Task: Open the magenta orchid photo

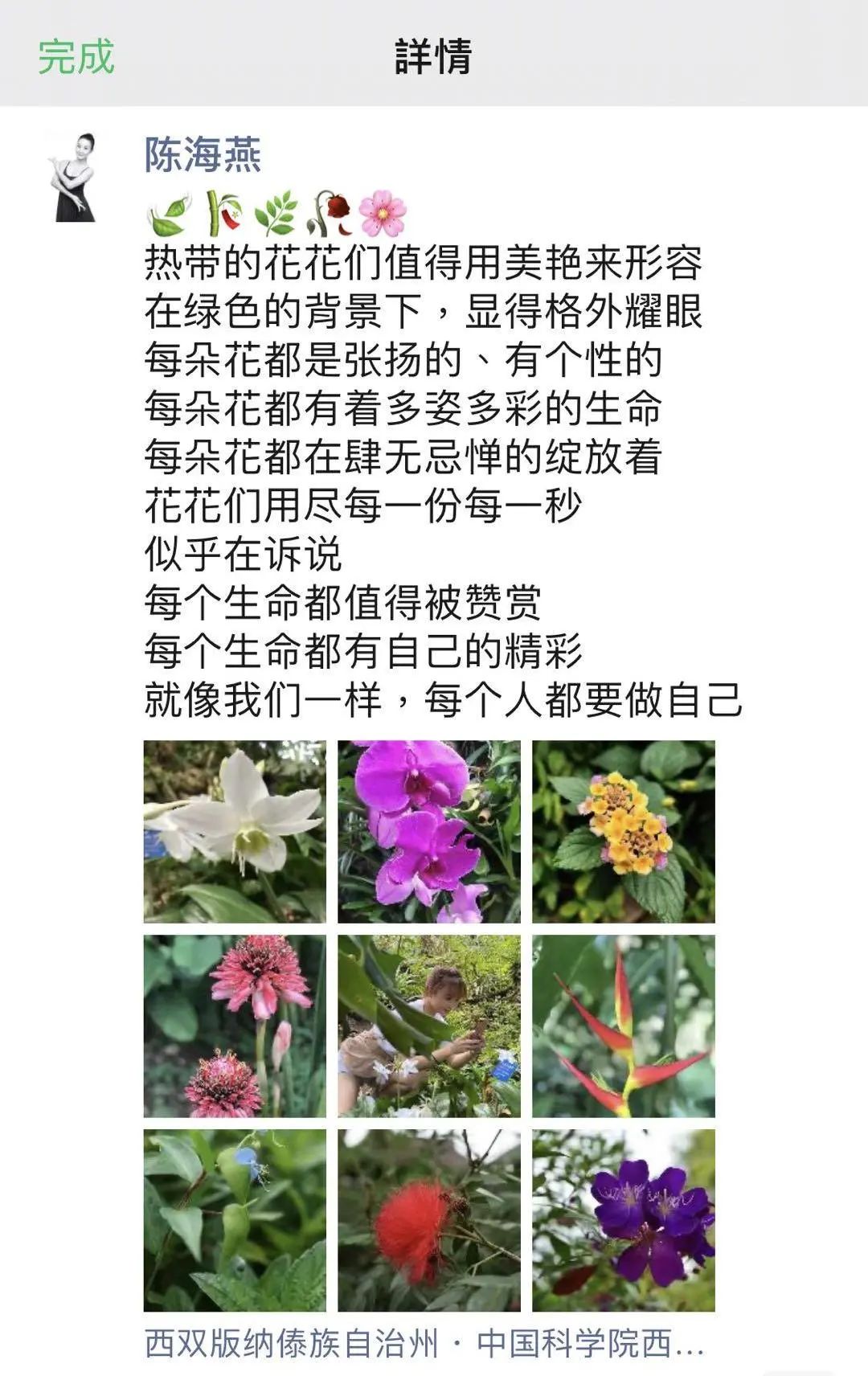Action: coord(428,831)
